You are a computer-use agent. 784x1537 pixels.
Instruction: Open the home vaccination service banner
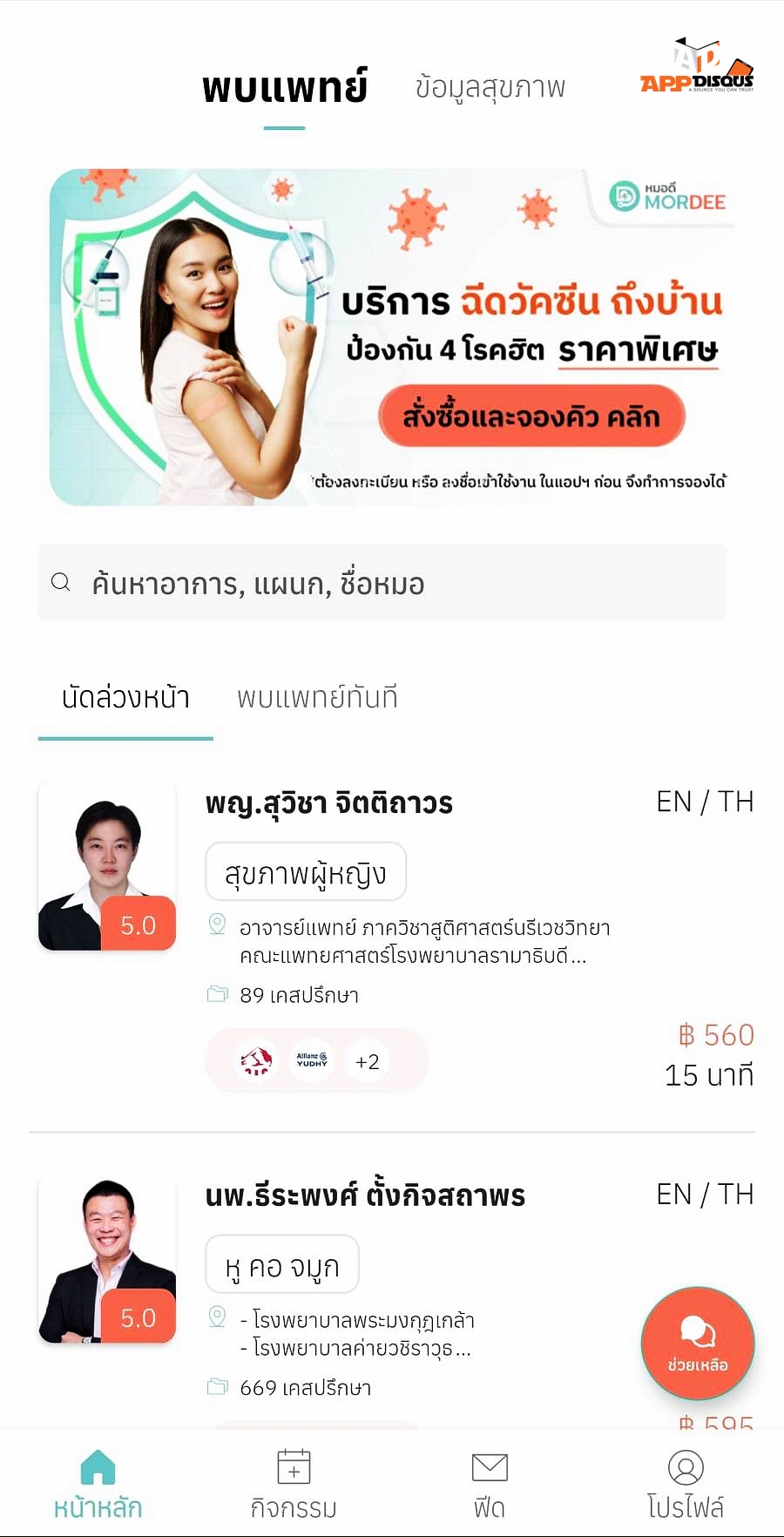click(391, 337)
